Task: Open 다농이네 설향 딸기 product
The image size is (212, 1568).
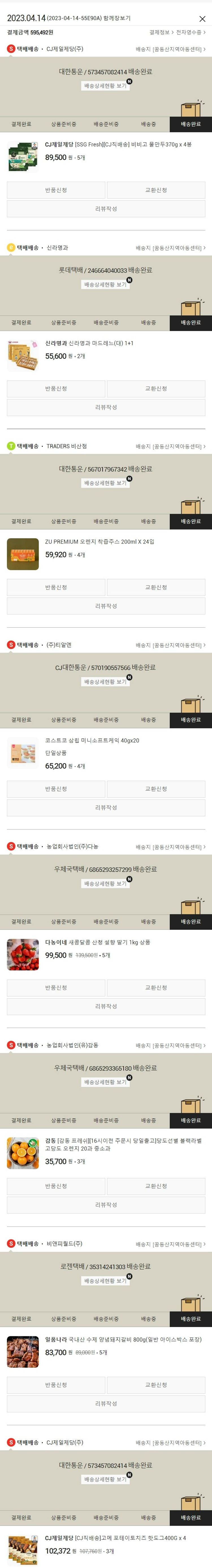Action: [98, 942]
